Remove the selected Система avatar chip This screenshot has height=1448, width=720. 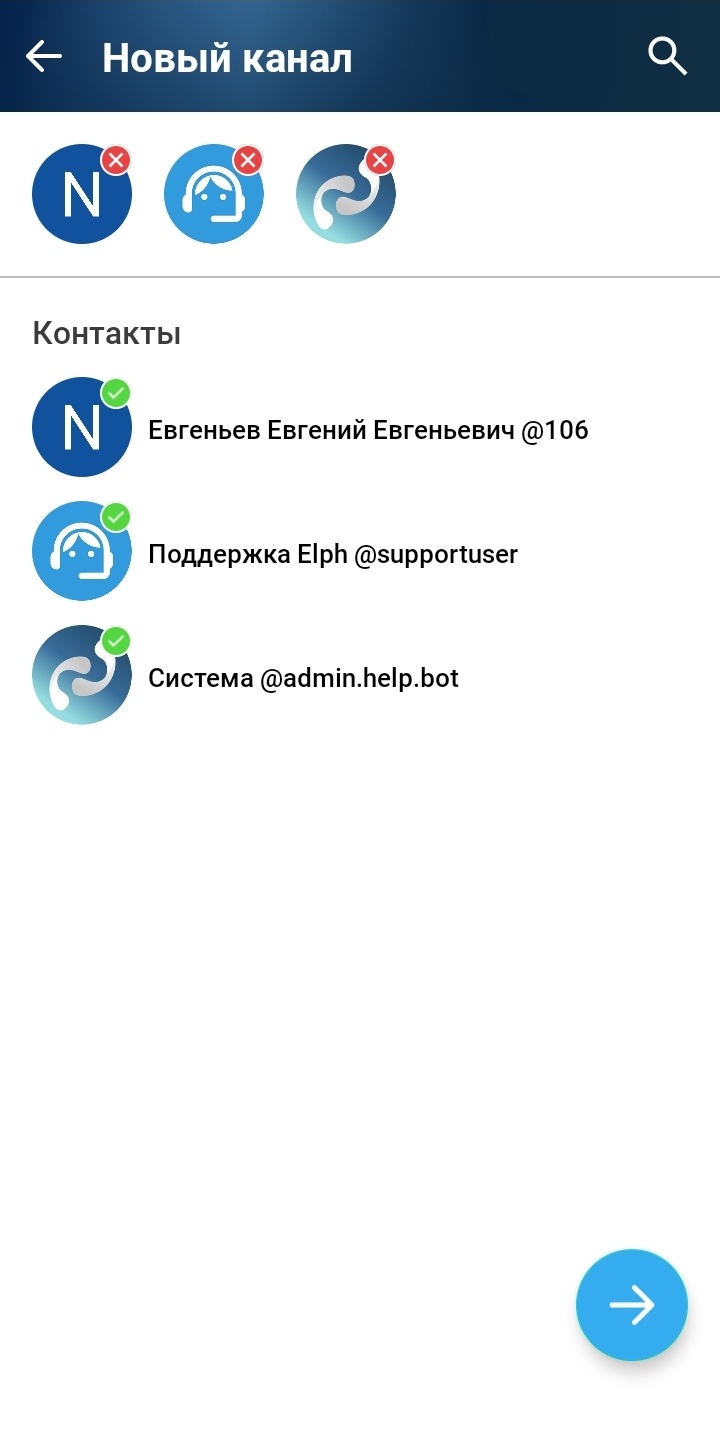(379, 160)
